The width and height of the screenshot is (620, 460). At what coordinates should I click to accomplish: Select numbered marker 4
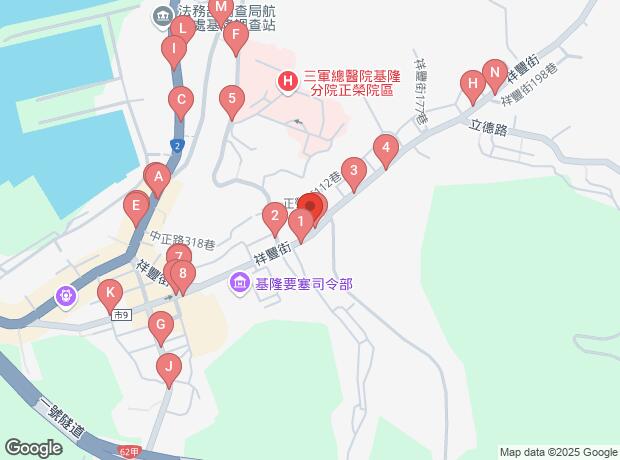tap(385, 148)
